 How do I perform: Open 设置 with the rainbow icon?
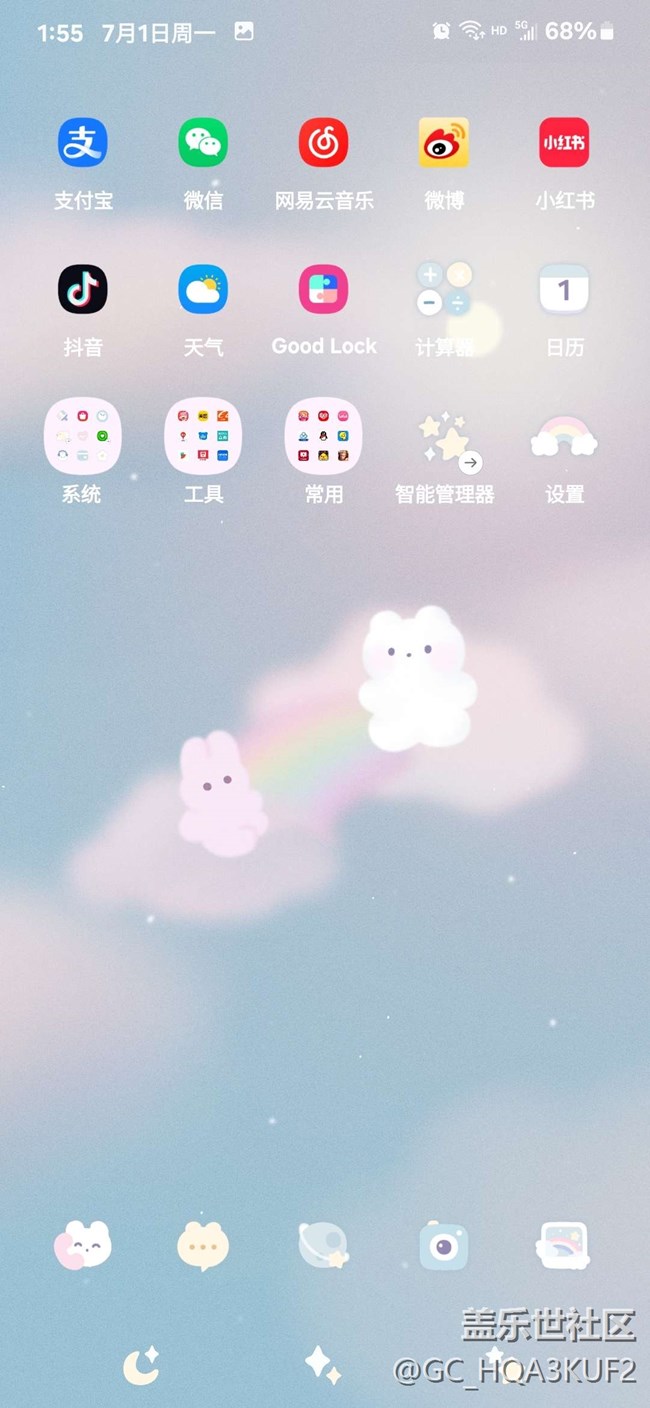(564, 437)
